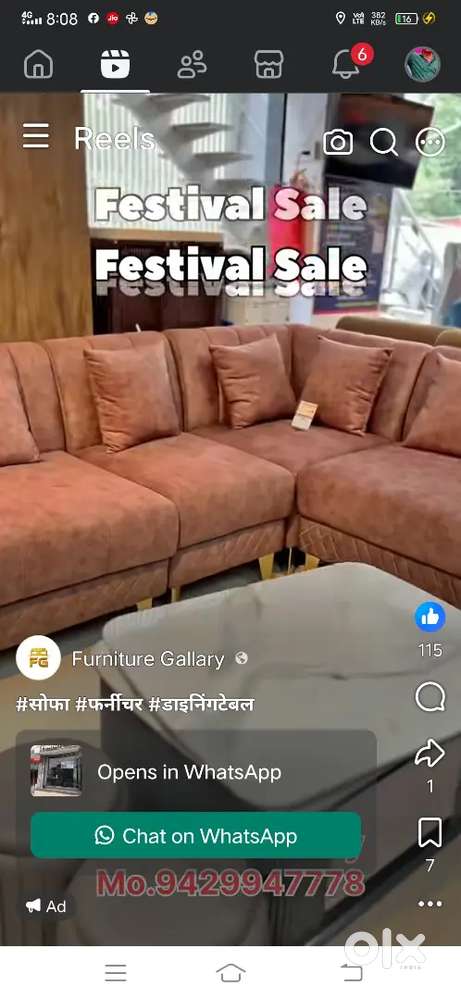Open the Reels hamburger menu

pyautogui.click(x=36, y=136)
